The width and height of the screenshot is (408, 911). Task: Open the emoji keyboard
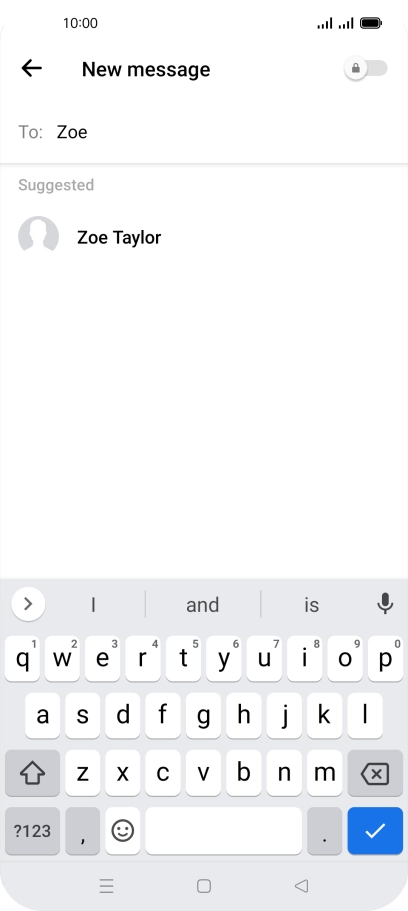(x=123, y=831)
